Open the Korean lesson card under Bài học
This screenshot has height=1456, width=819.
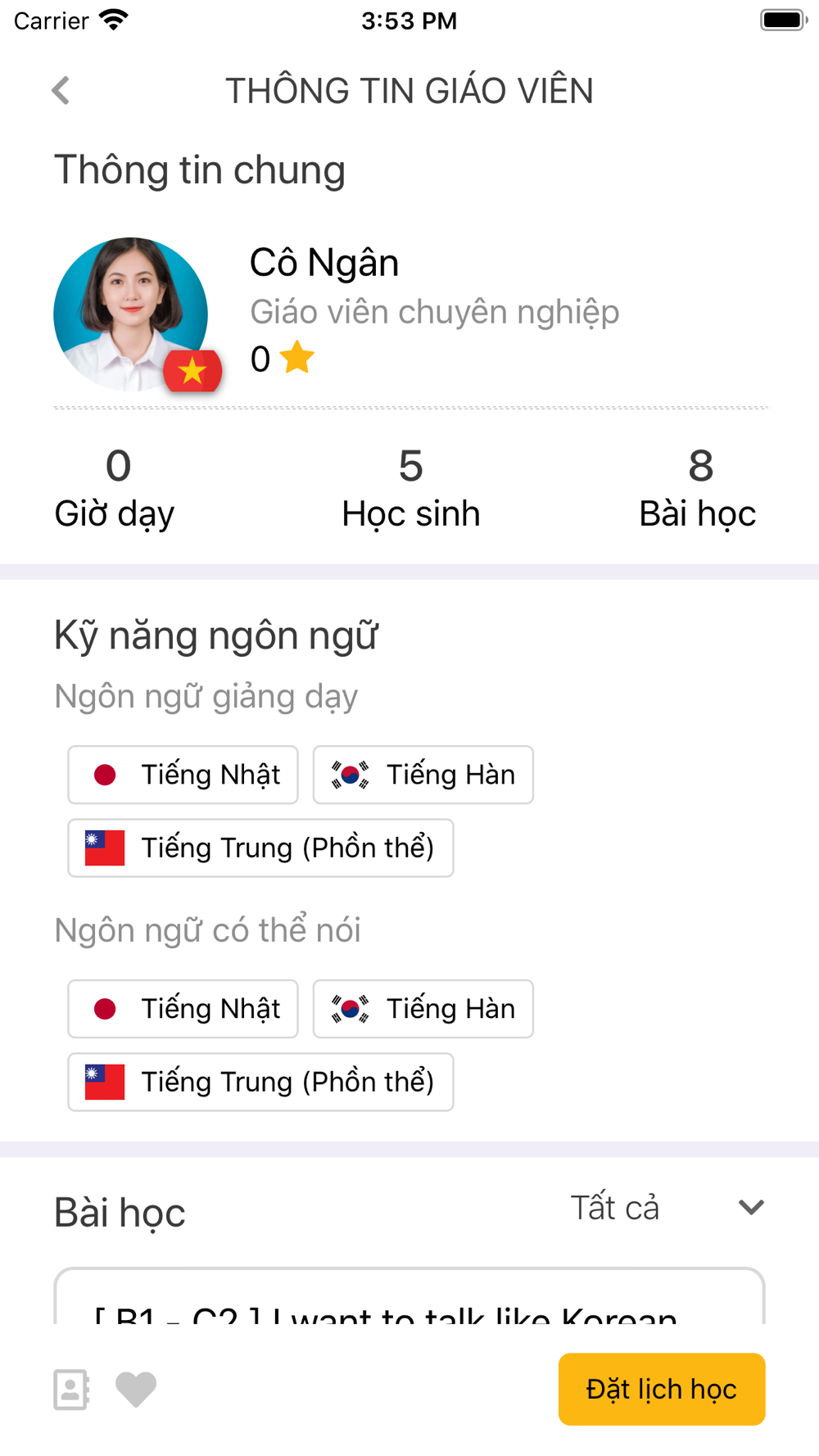point(409,1296)
